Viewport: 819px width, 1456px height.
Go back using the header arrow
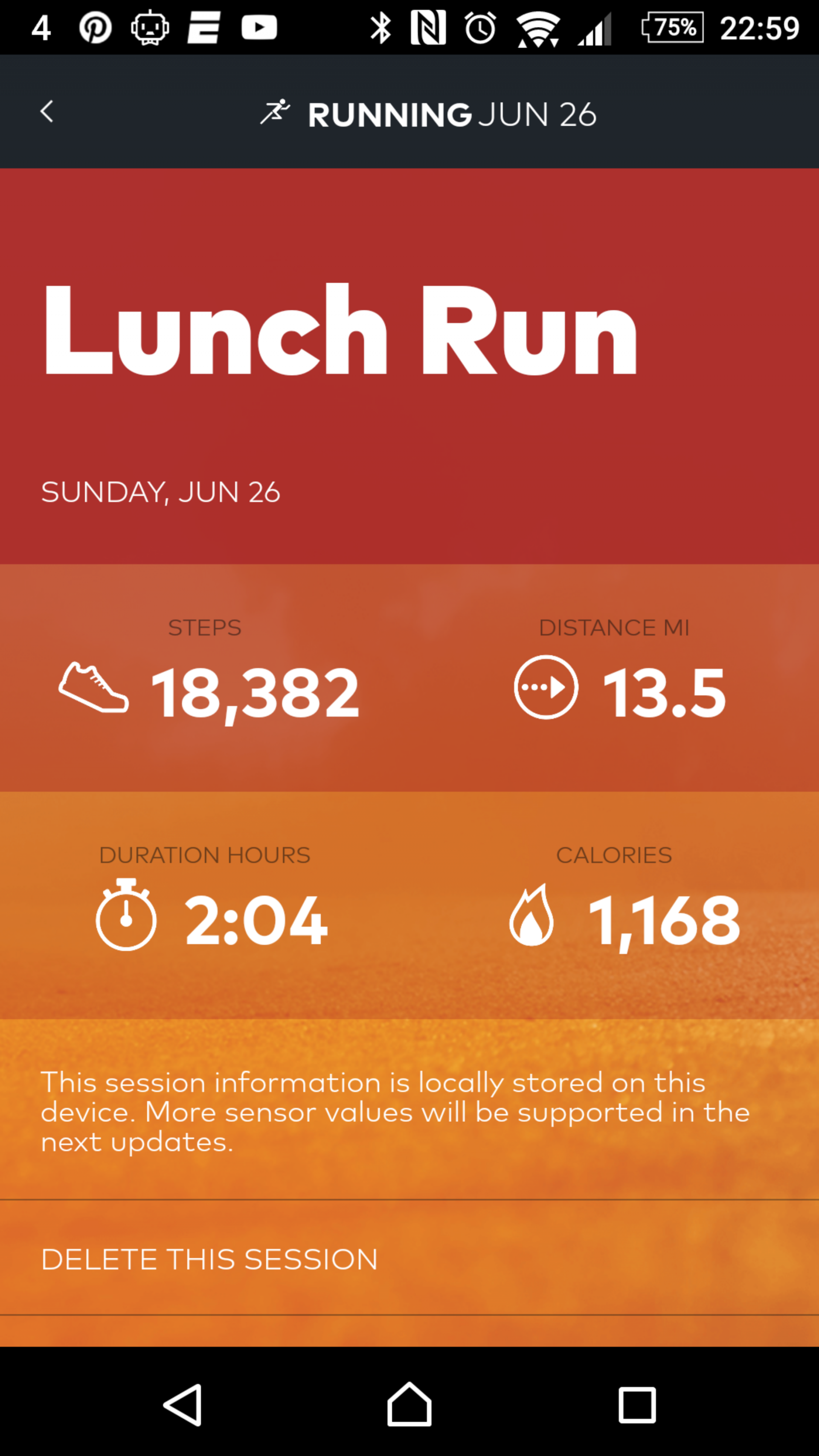pos(47,111)
